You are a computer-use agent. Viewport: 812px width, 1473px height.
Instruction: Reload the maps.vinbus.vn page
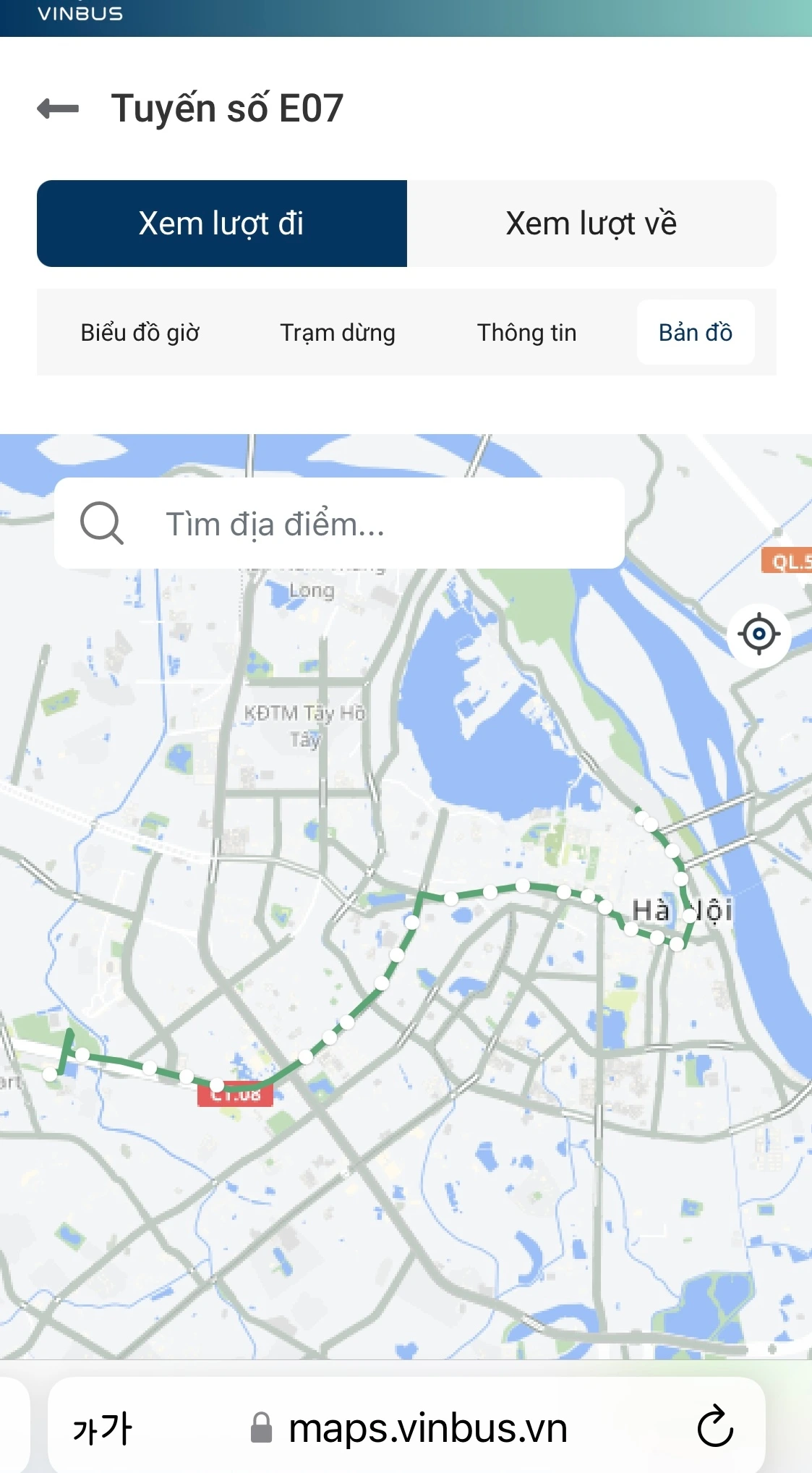point(715,1426)
